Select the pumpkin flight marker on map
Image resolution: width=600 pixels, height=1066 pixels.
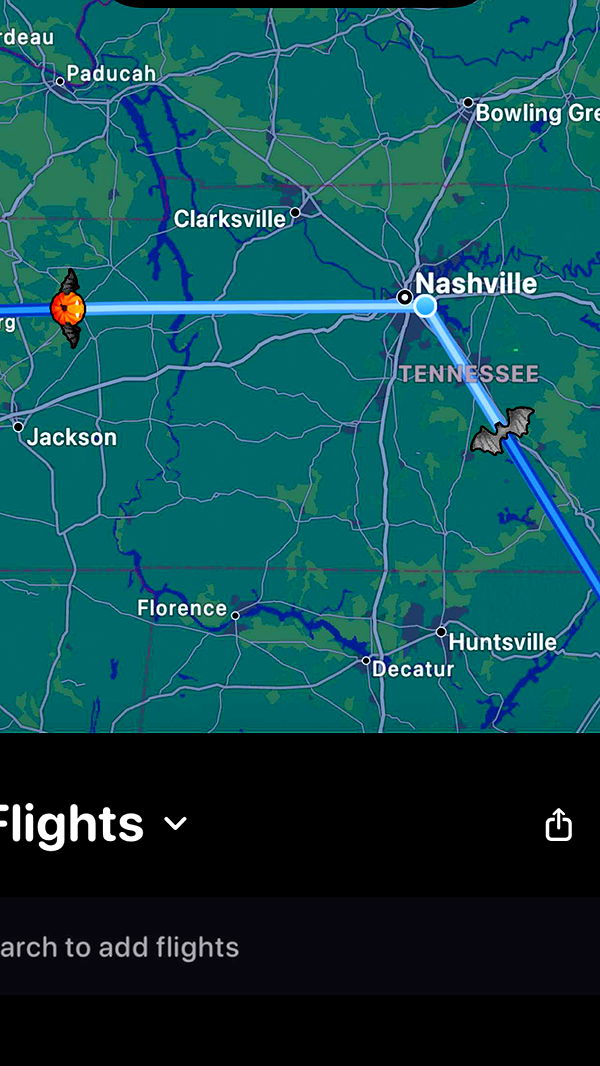pyautogui.click(x=68, y=308)
